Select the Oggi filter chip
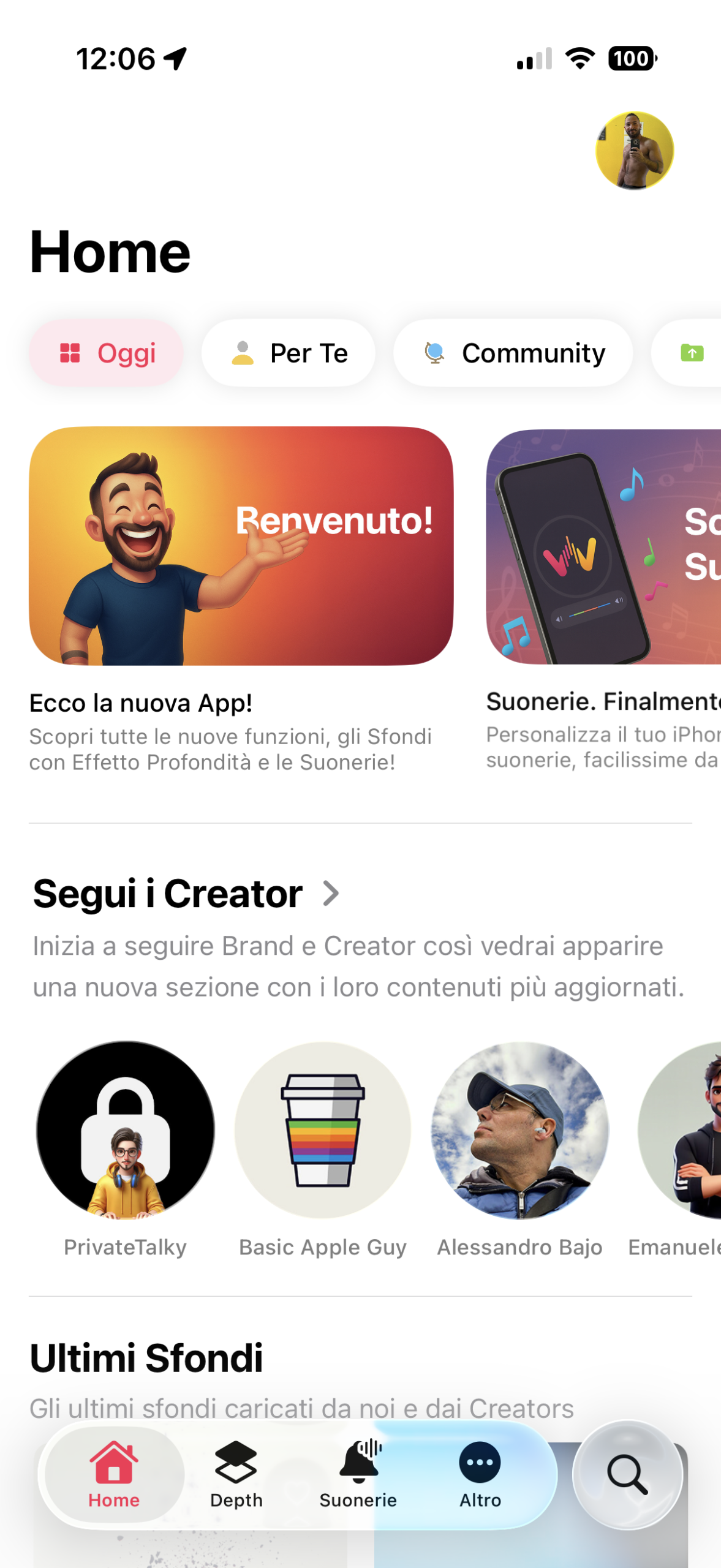This screenshot has height=1568, width=721. [x=107, y=353]
